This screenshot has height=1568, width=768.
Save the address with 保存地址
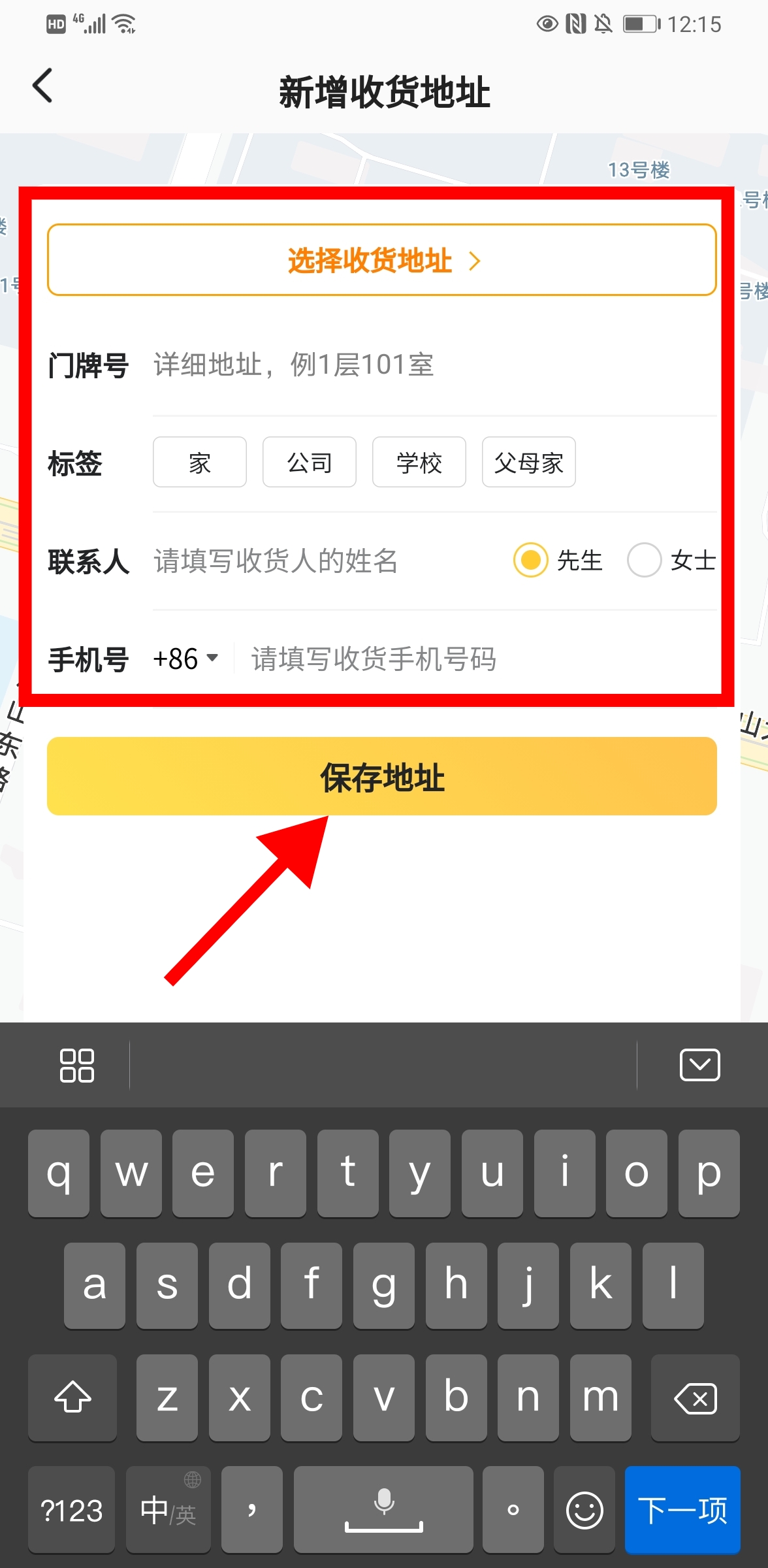tap(382, 776)
